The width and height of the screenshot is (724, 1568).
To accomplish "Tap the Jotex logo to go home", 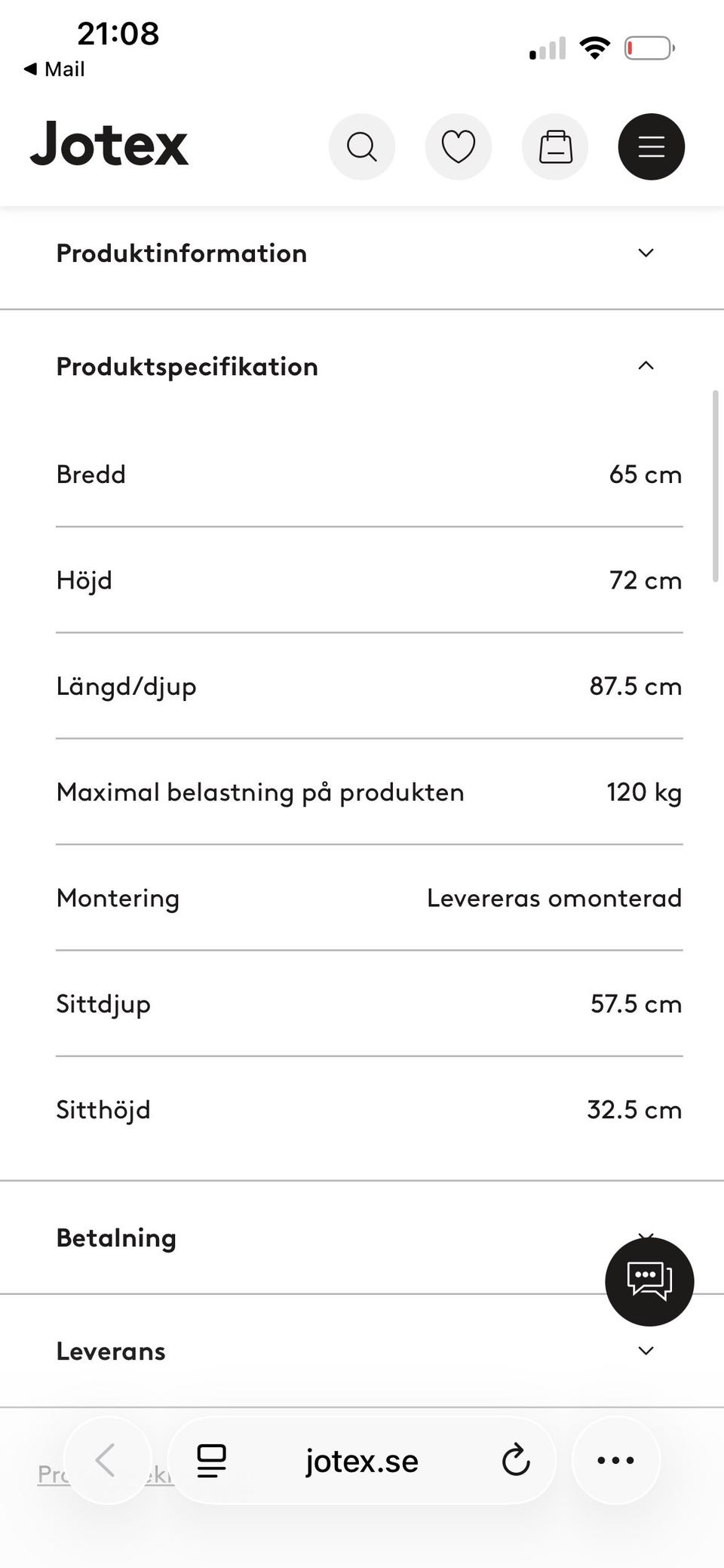I will tap(109, 143).
